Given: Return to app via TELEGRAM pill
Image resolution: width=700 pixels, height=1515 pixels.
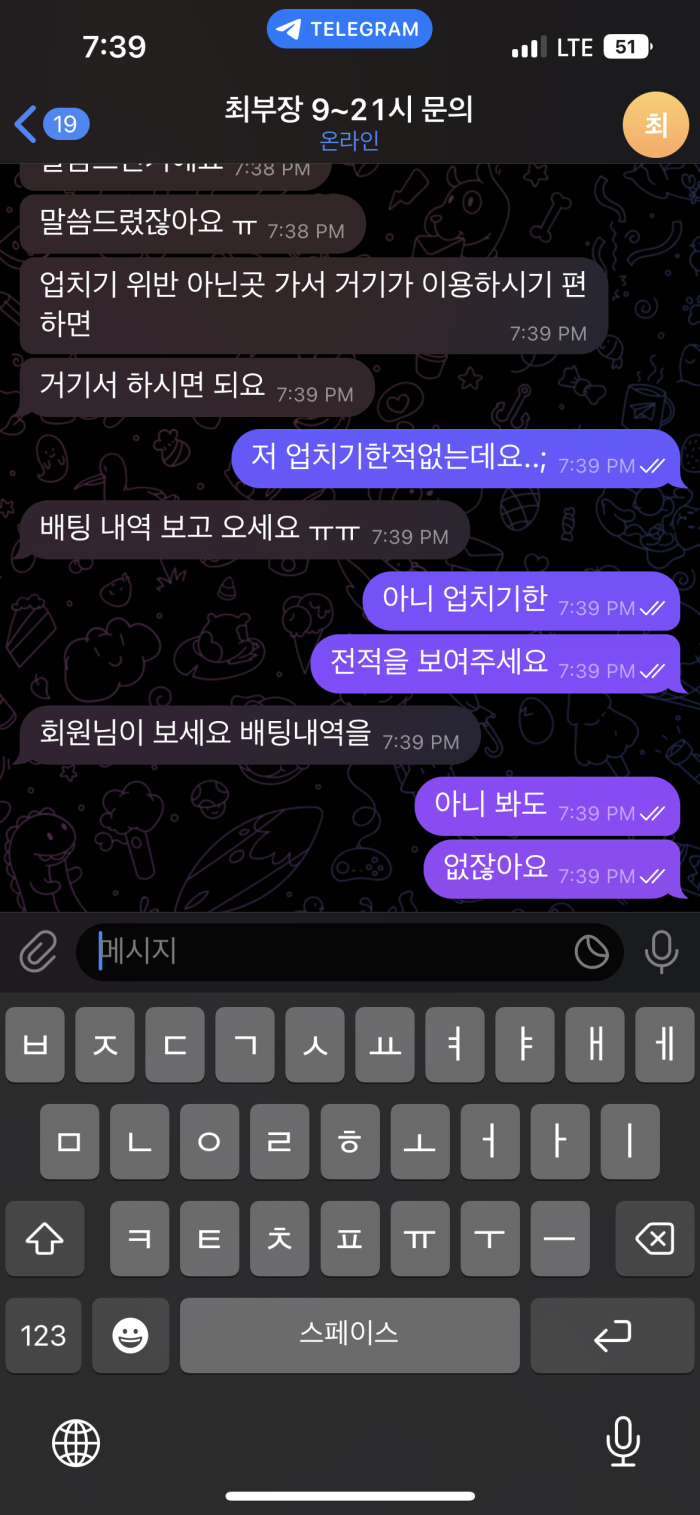Looking at the screenshot, I should (349, 29).
